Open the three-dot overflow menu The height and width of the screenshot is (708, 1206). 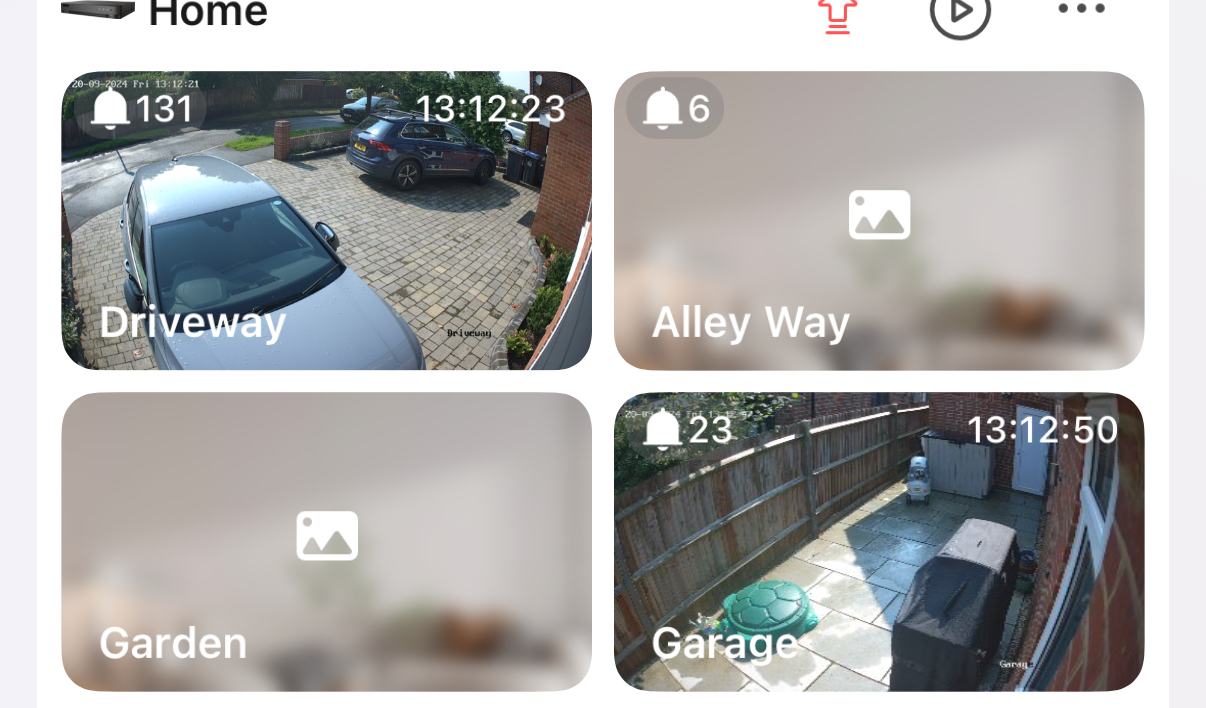tap(1081, 10)
